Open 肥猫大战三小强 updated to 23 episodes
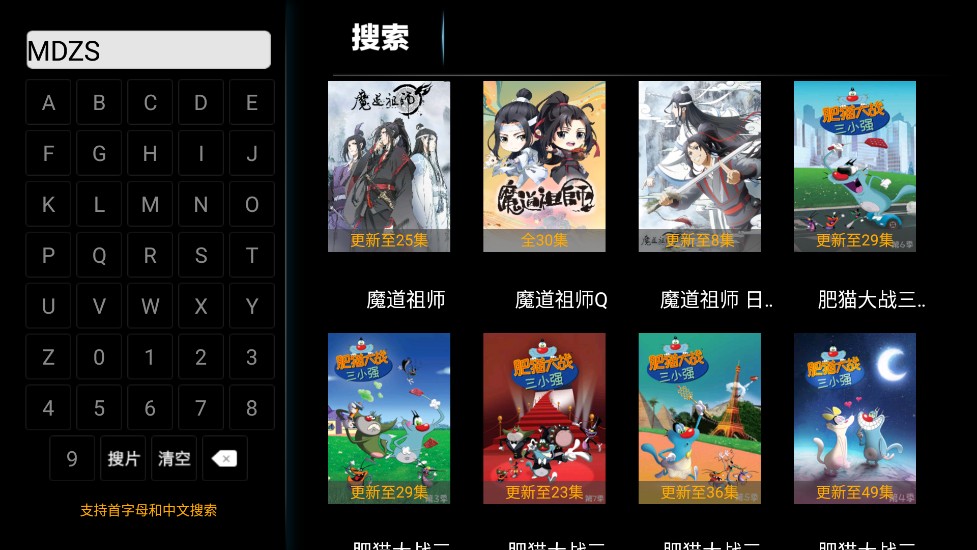The image size is (977, 550). (x=544, y=418)
